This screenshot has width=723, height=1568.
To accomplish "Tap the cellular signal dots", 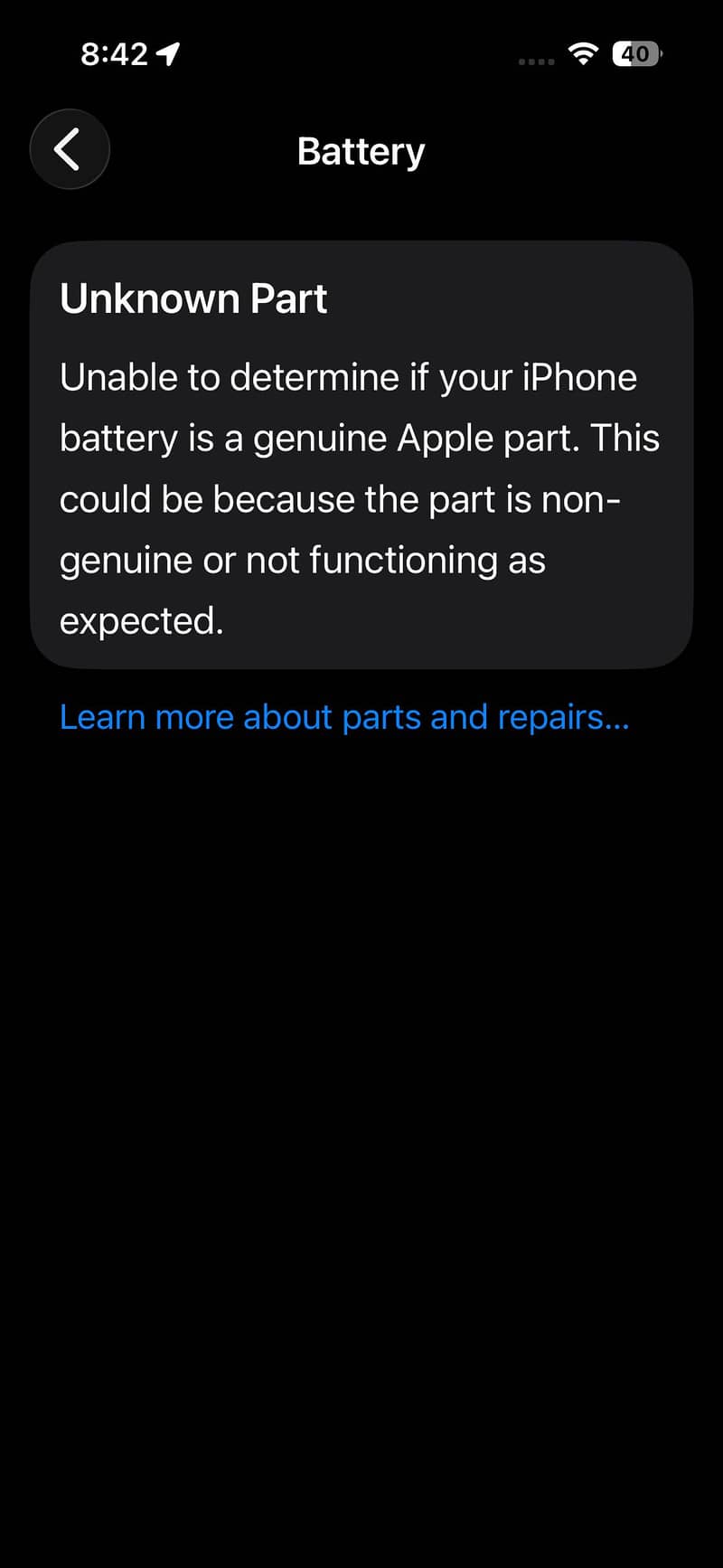I will [x=535, y=60].
